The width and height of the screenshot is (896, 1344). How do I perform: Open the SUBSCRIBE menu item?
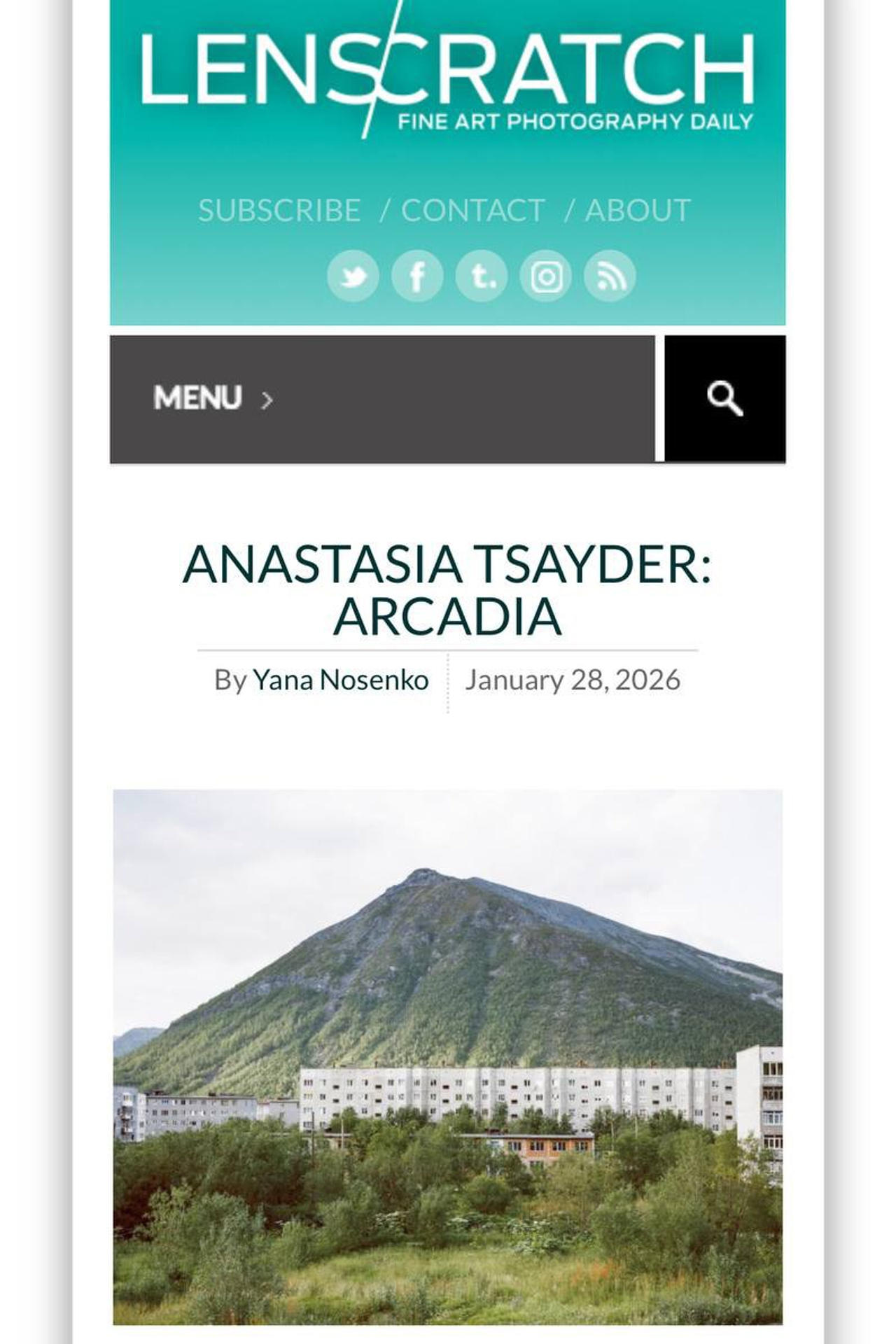[x=278, y=209]
